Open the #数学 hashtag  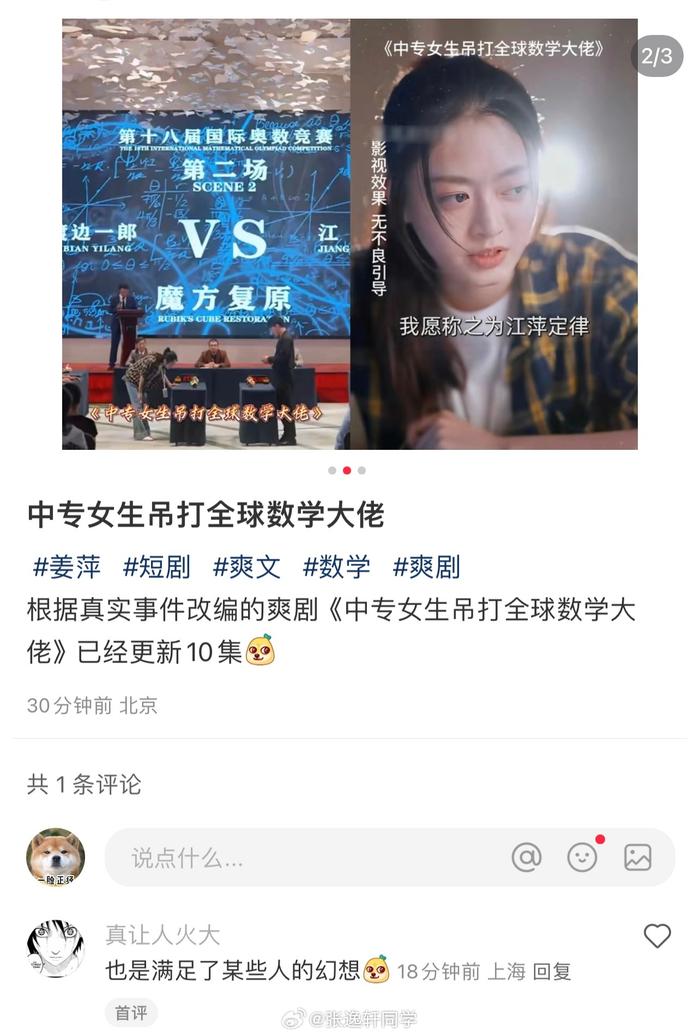tap(336, 566)
